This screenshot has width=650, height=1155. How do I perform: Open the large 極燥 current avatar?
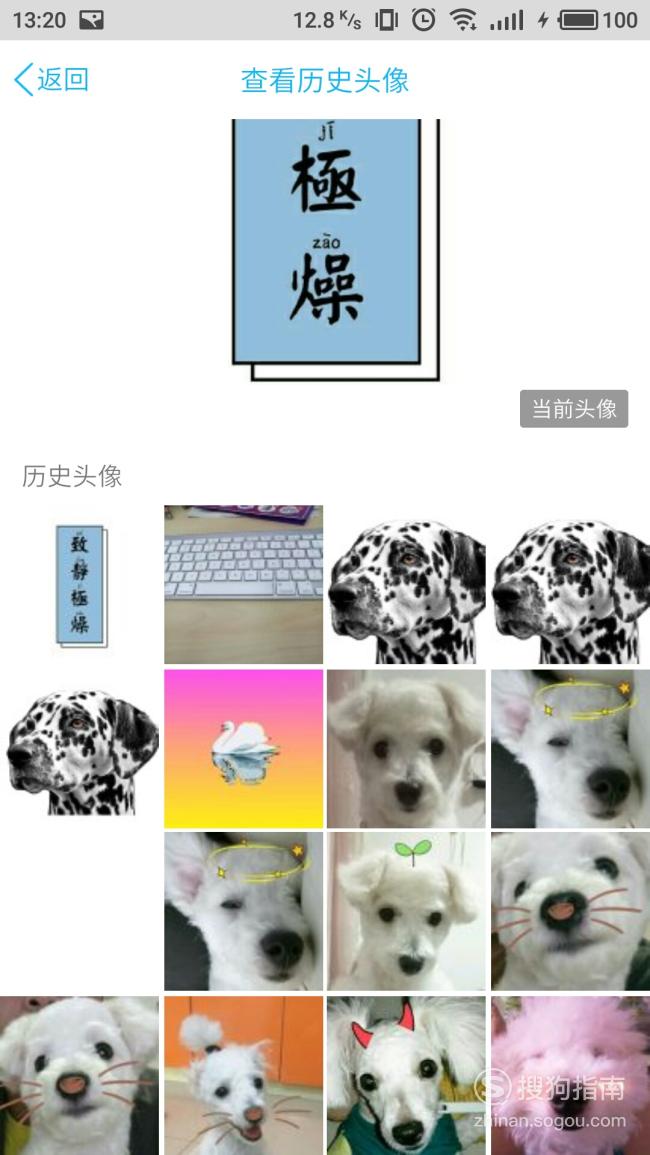pos(336,250)
